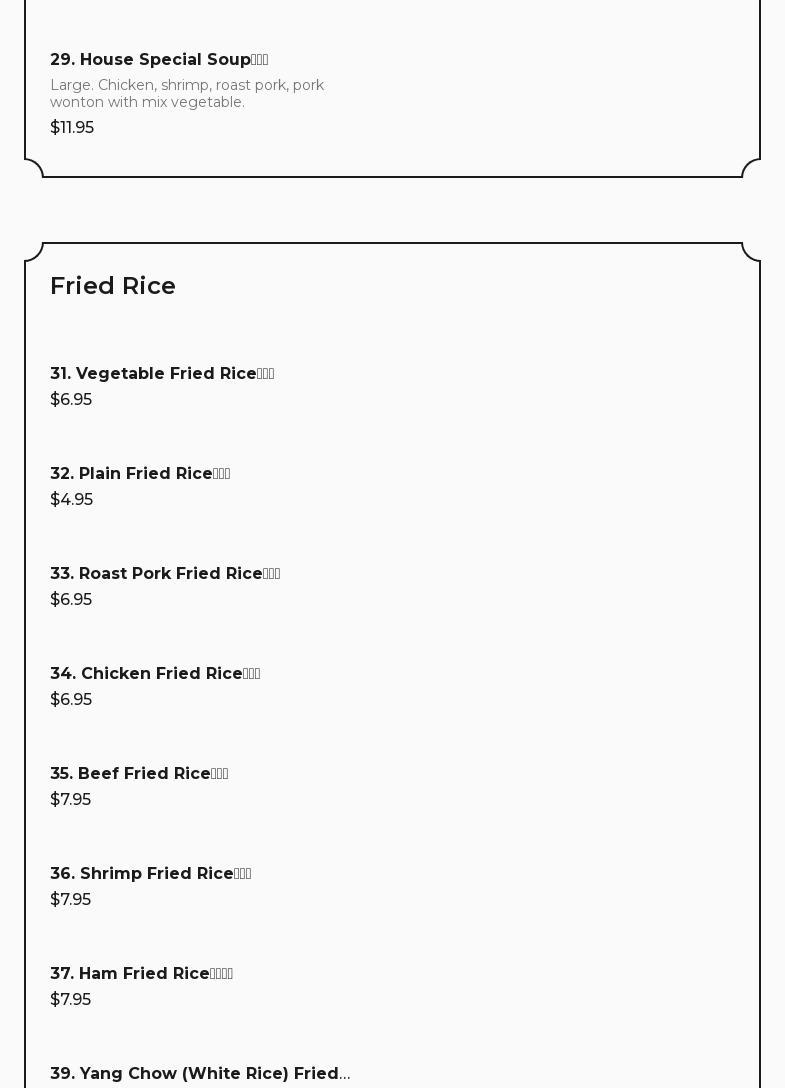Select Vegetable Fried Rice
Viewport: 785px width, 1088px height.
click(x=162, y=374)
